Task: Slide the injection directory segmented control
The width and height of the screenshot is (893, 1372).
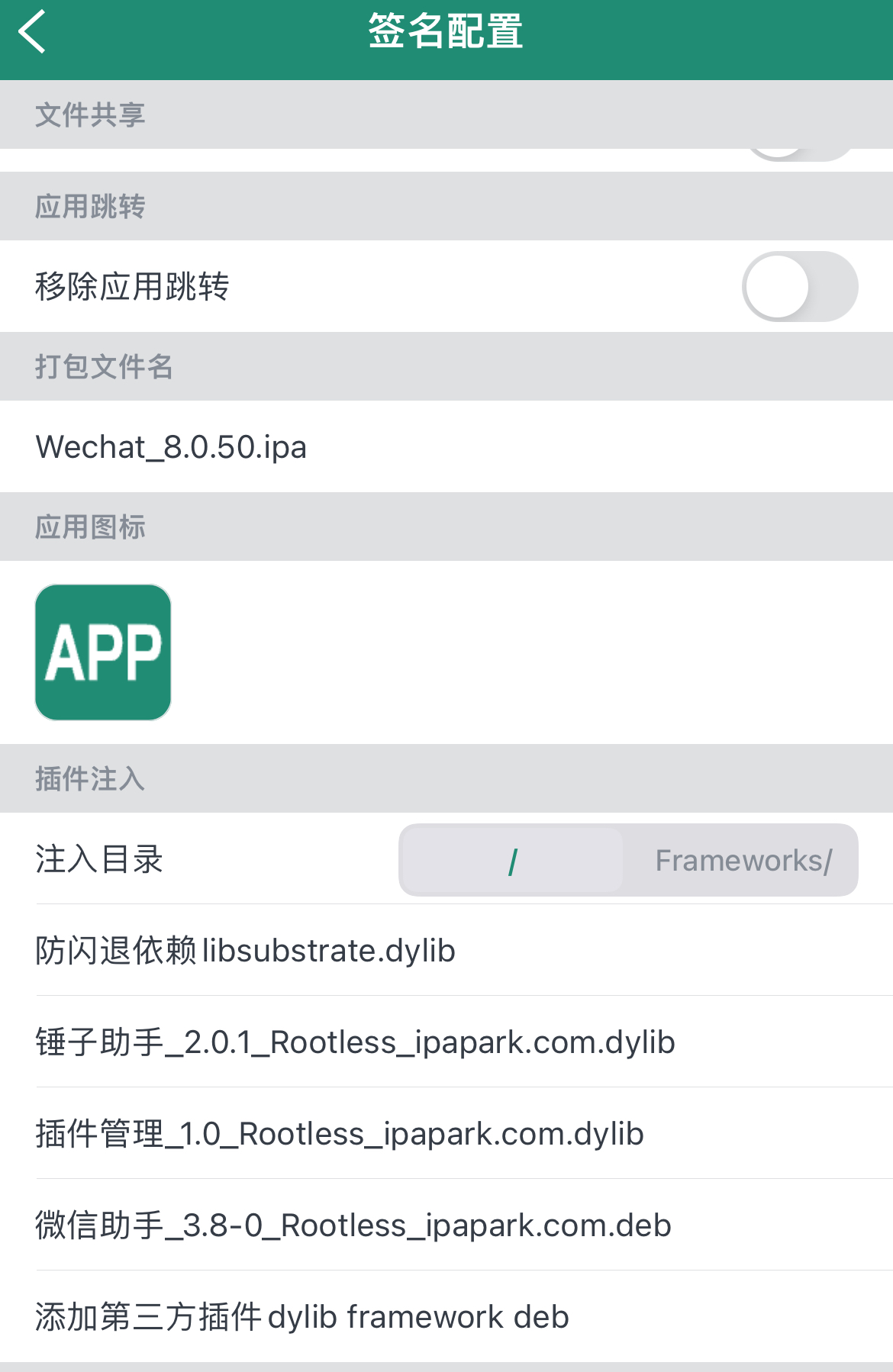Action: point(627,860)
